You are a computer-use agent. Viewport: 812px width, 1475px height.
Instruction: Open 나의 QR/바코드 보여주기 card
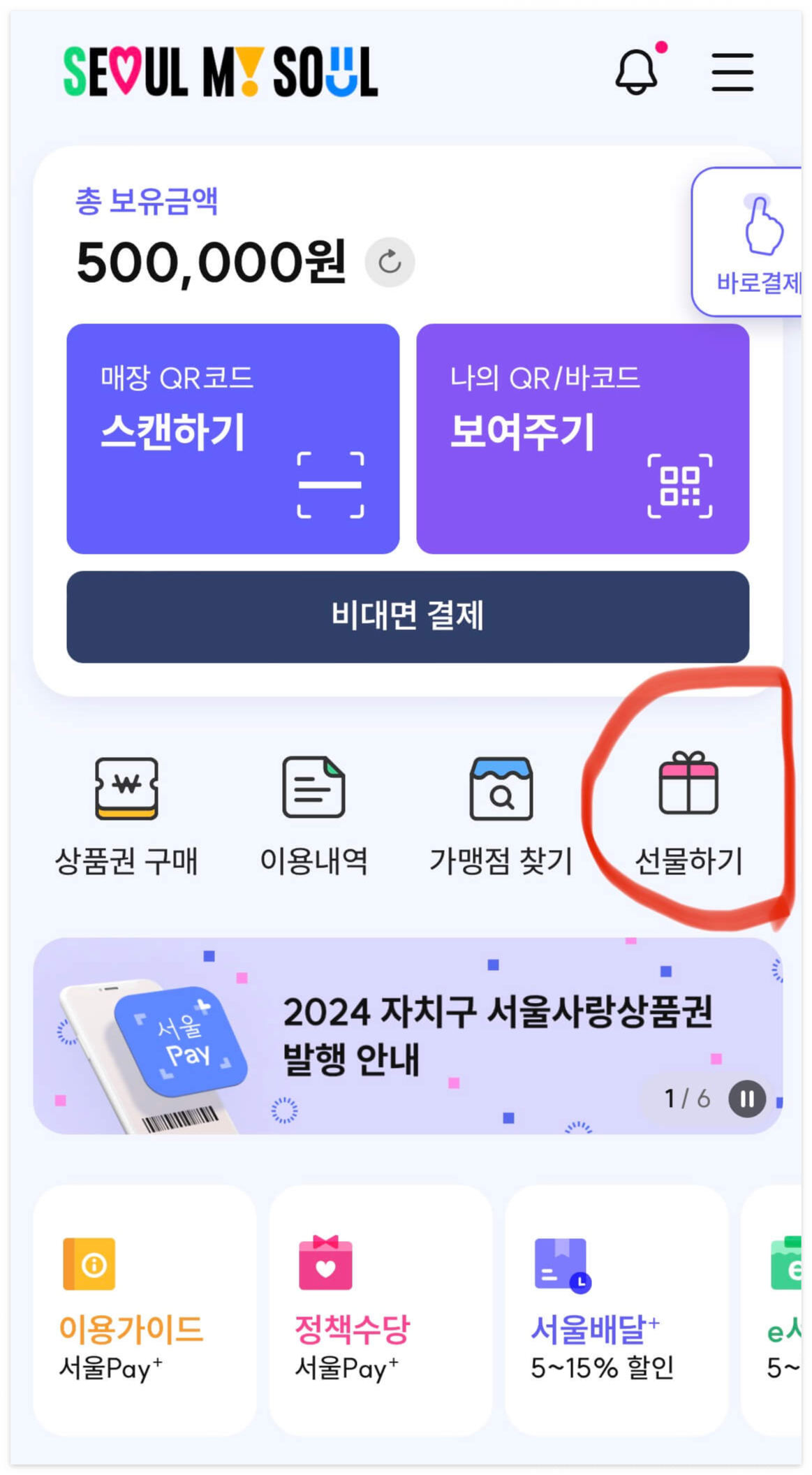(x=583, y=436)
